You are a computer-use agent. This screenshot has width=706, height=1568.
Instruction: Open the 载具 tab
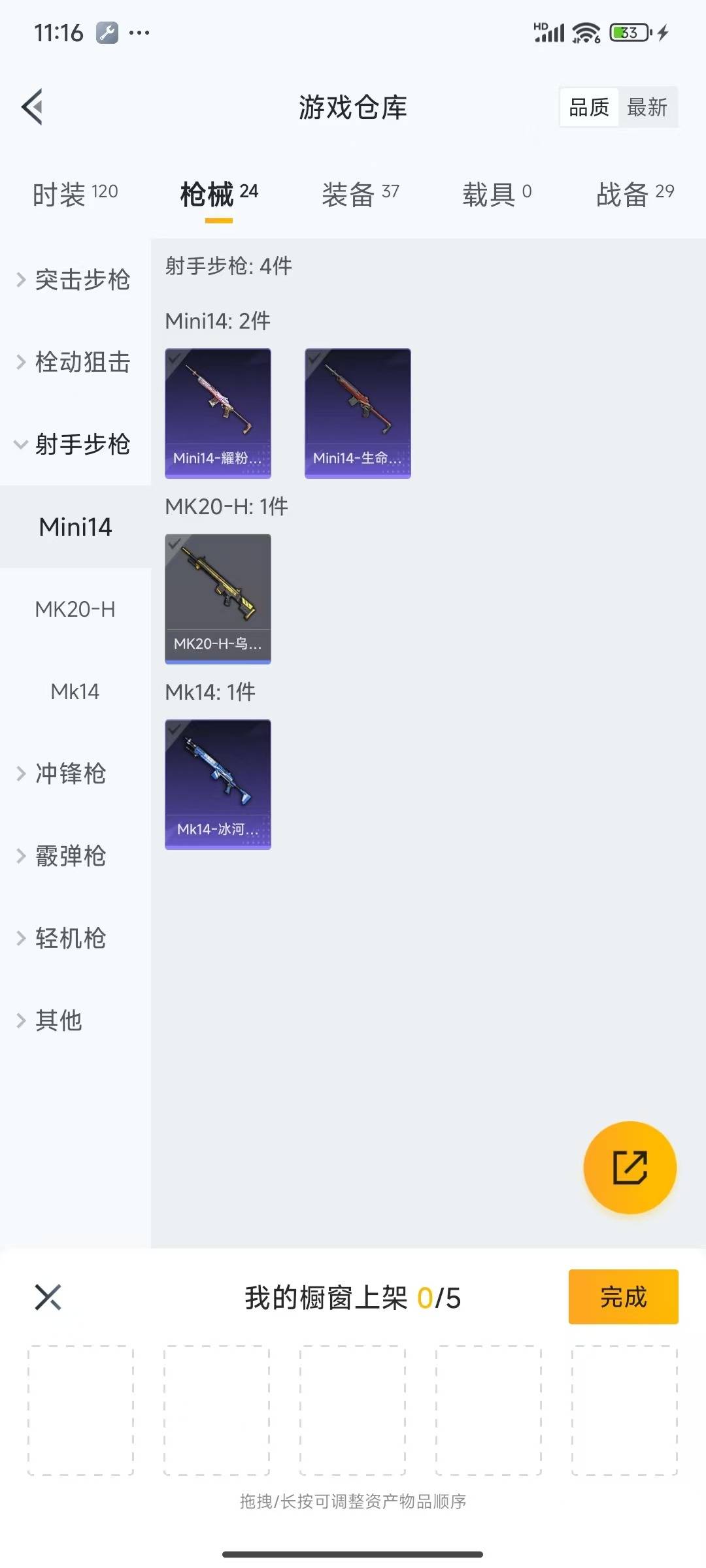[497, 194]
